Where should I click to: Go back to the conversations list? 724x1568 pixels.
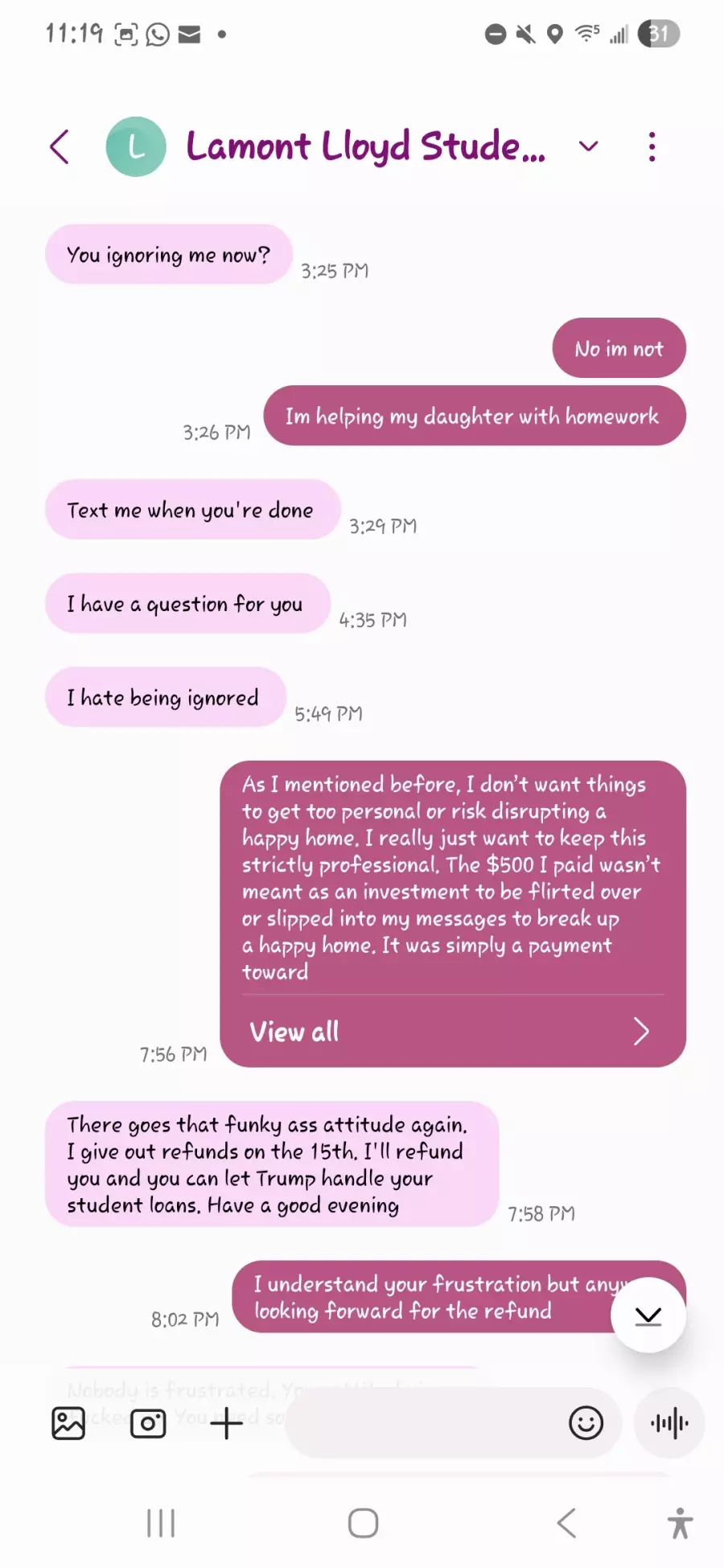pyautogui.click(x=60, y=147)
